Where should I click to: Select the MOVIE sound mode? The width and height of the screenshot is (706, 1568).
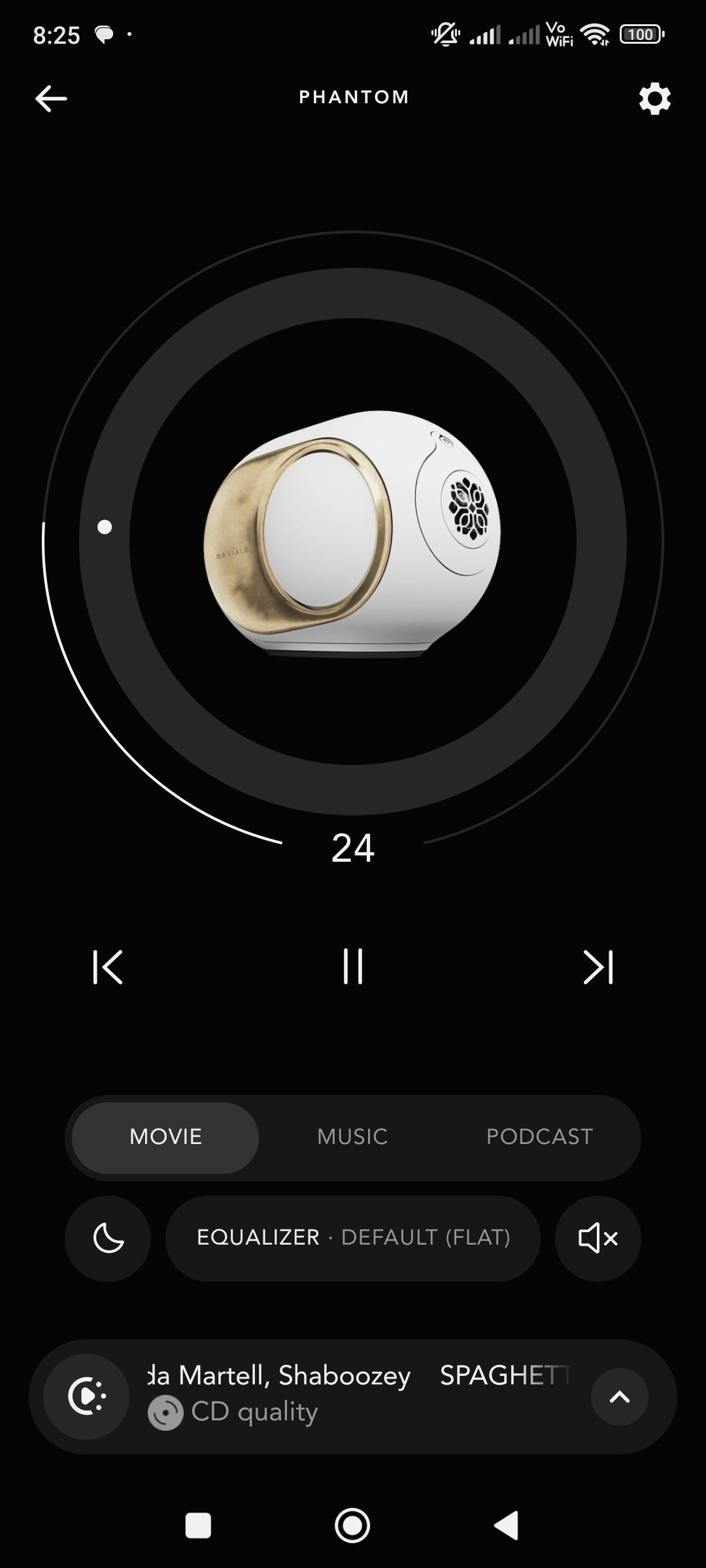tap(165, 1137)
